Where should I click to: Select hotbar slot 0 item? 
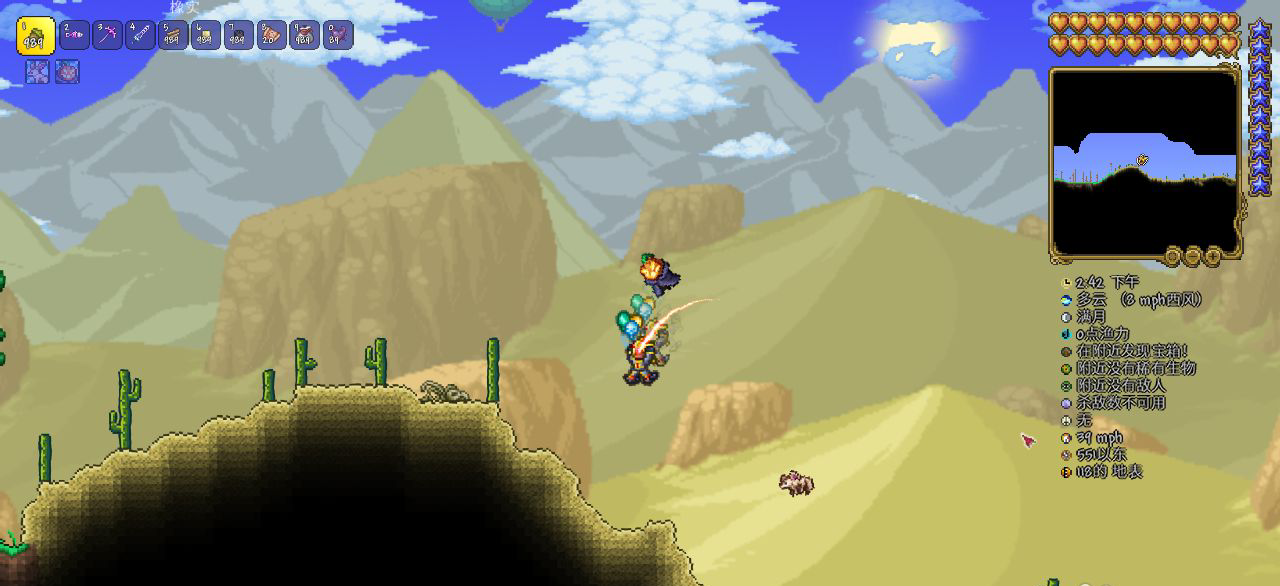[x=338, y=35]
